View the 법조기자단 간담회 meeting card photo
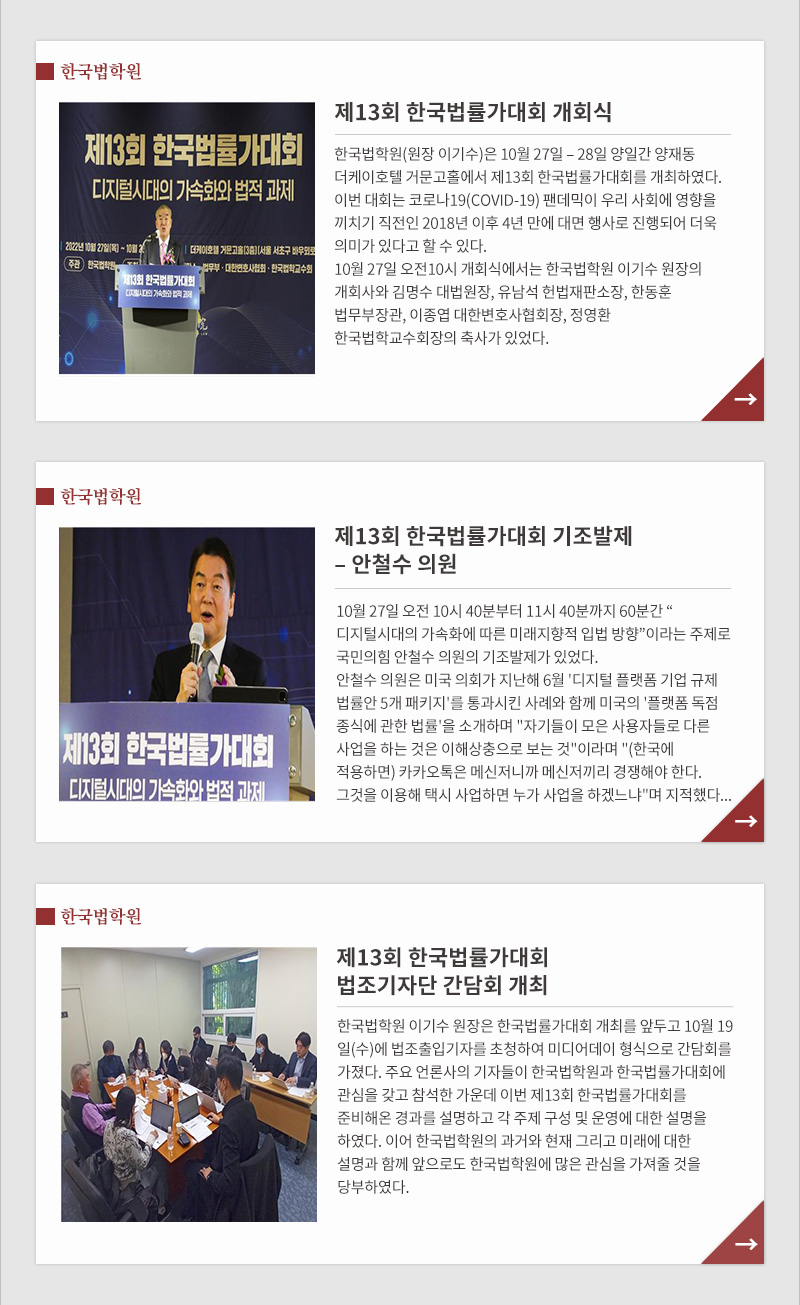800x1305 pixels. (x=189, y=1084)
